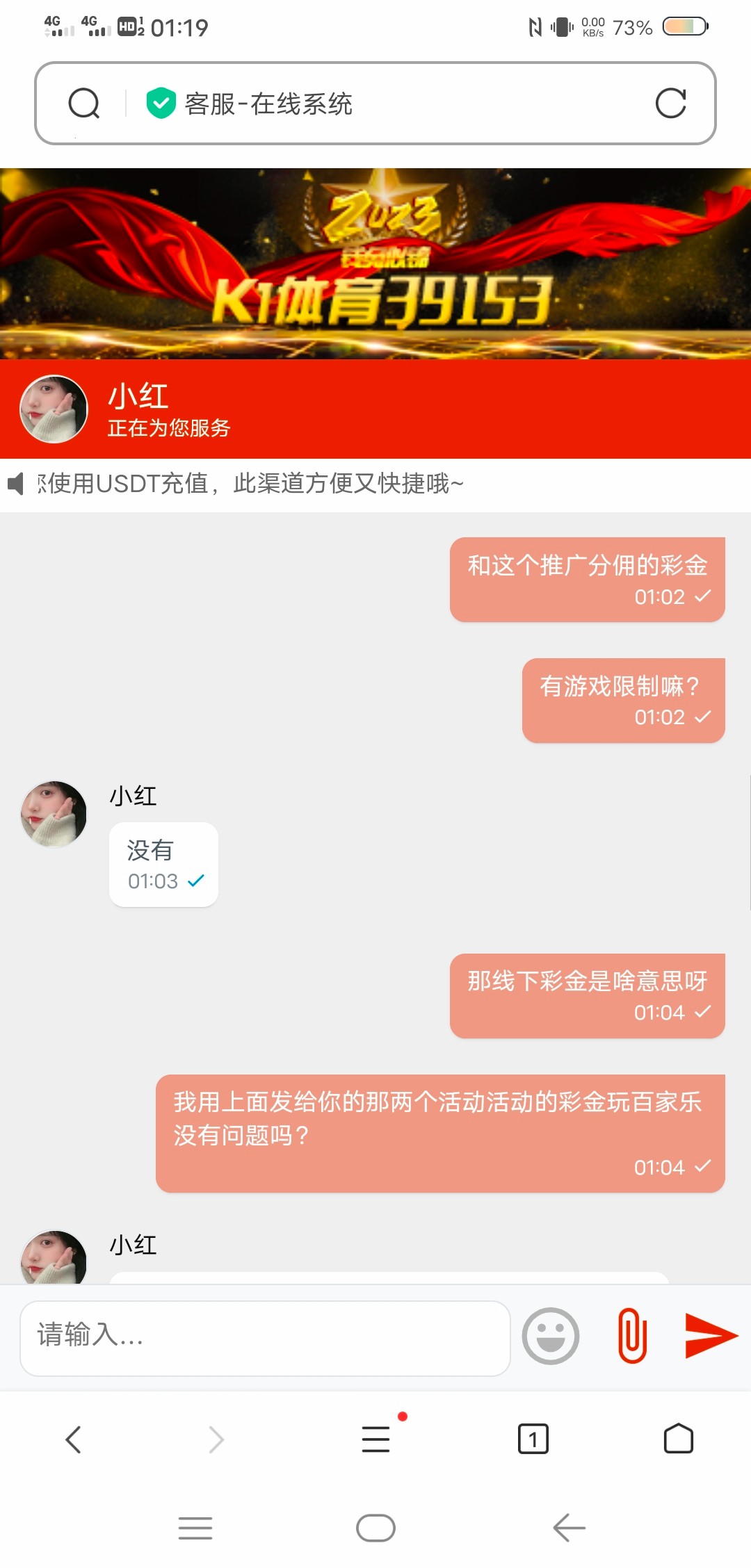This screenshot has height=1568, width=751.
Task: Open the 客服-在线系统 address bar
Action: (375, 104)
